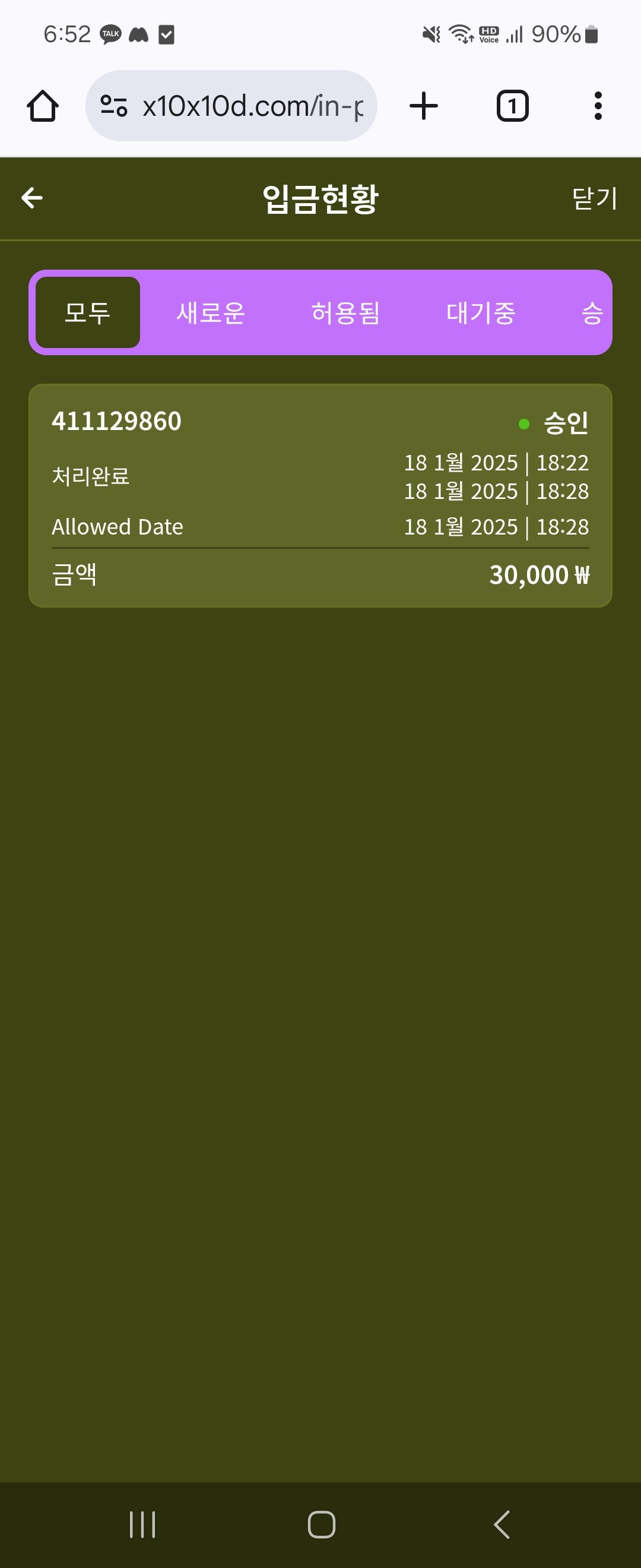
Task: View site info next to the URL
Action: pos(114,106)
